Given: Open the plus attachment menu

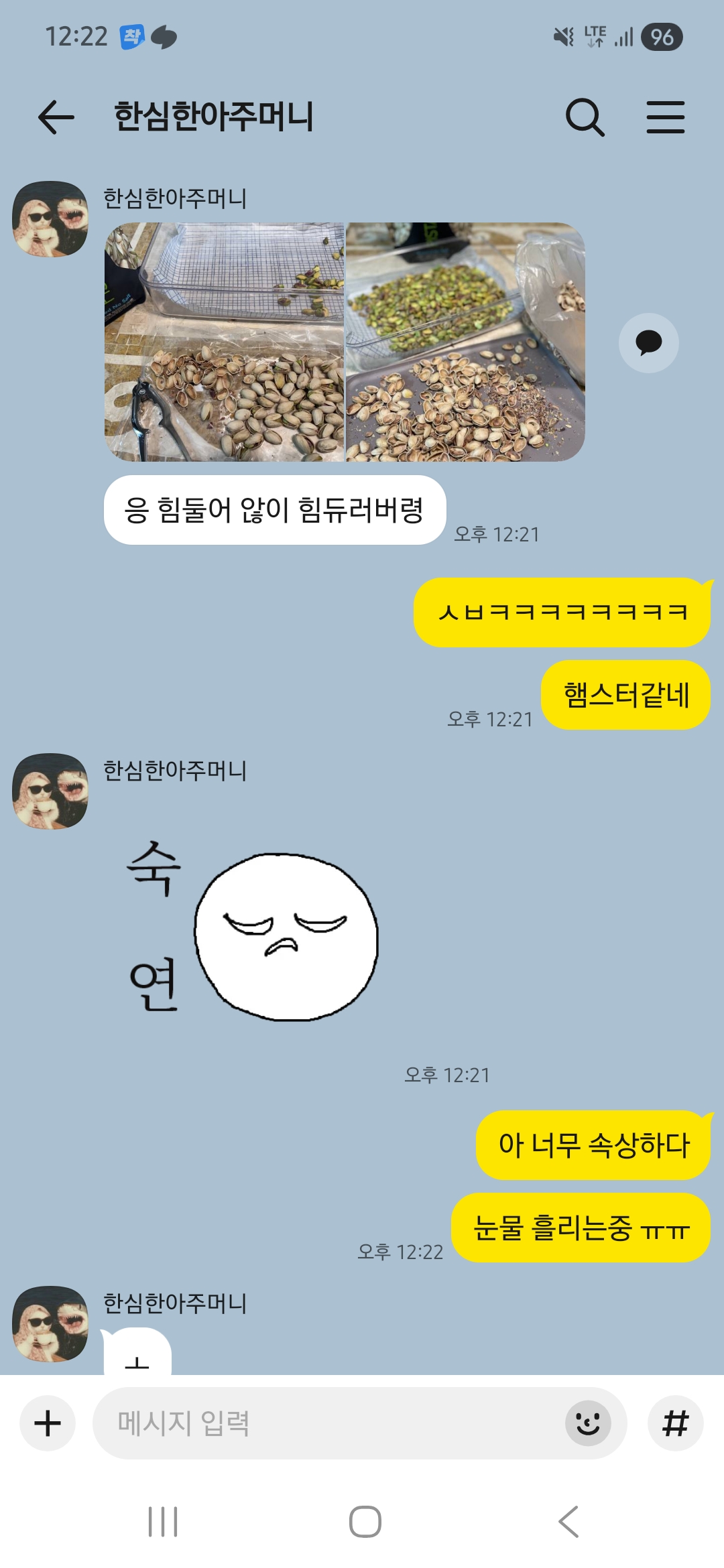Looking at the screenshot, I should 48,1423.
